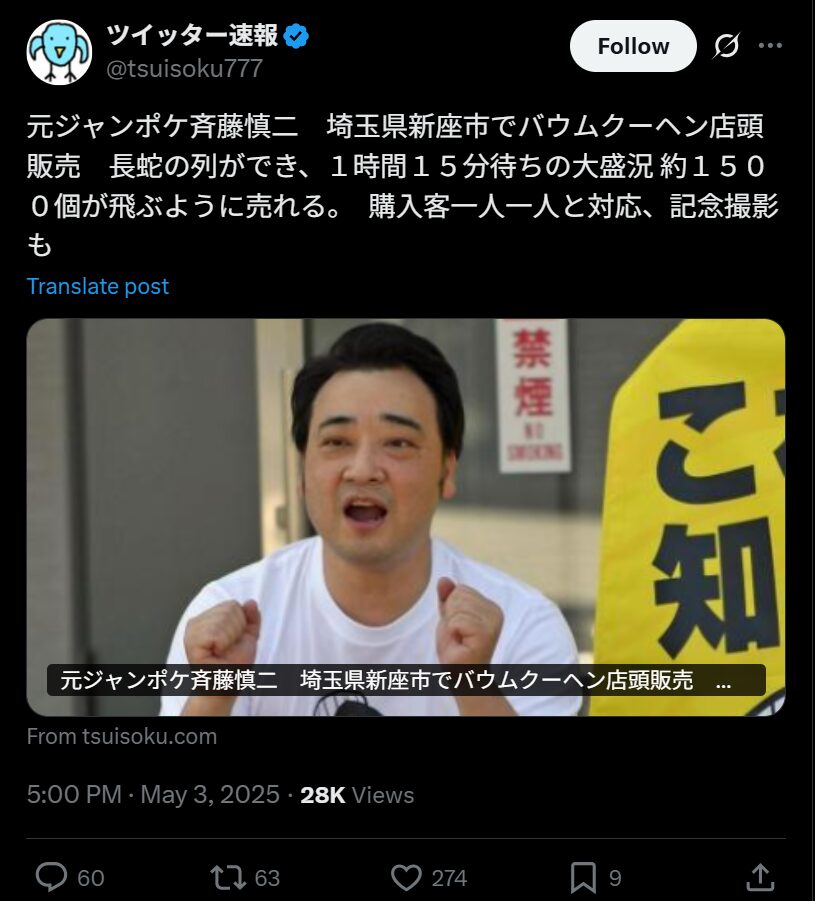Tap Translate post link
815x901 pixels.
click(97, 286)
